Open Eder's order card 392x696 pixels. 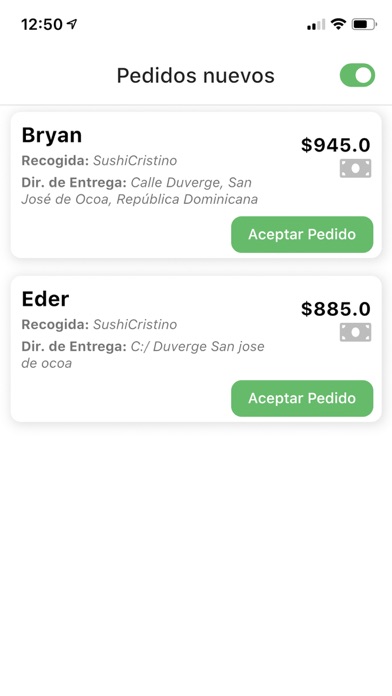coord(196,349)
